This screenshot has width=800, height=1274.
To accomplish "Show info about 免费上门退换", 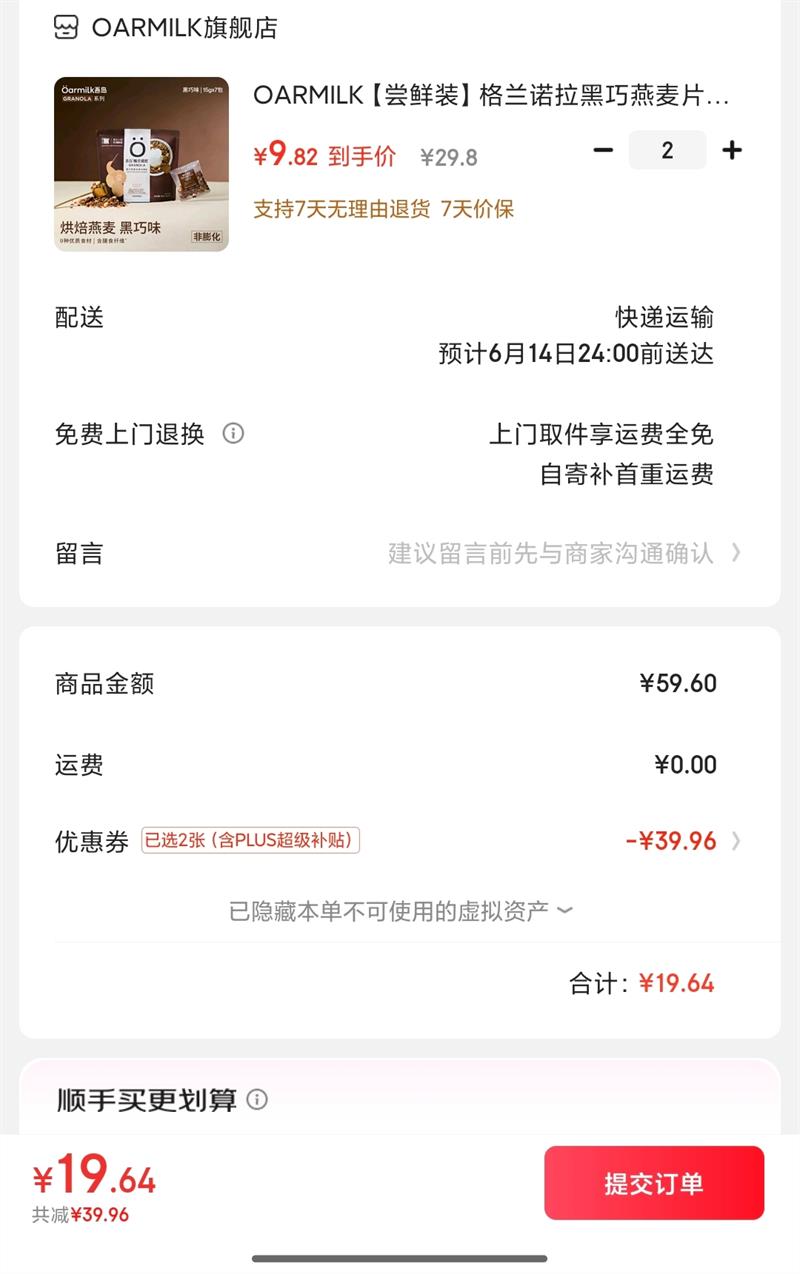I will (x=233, y=434).
